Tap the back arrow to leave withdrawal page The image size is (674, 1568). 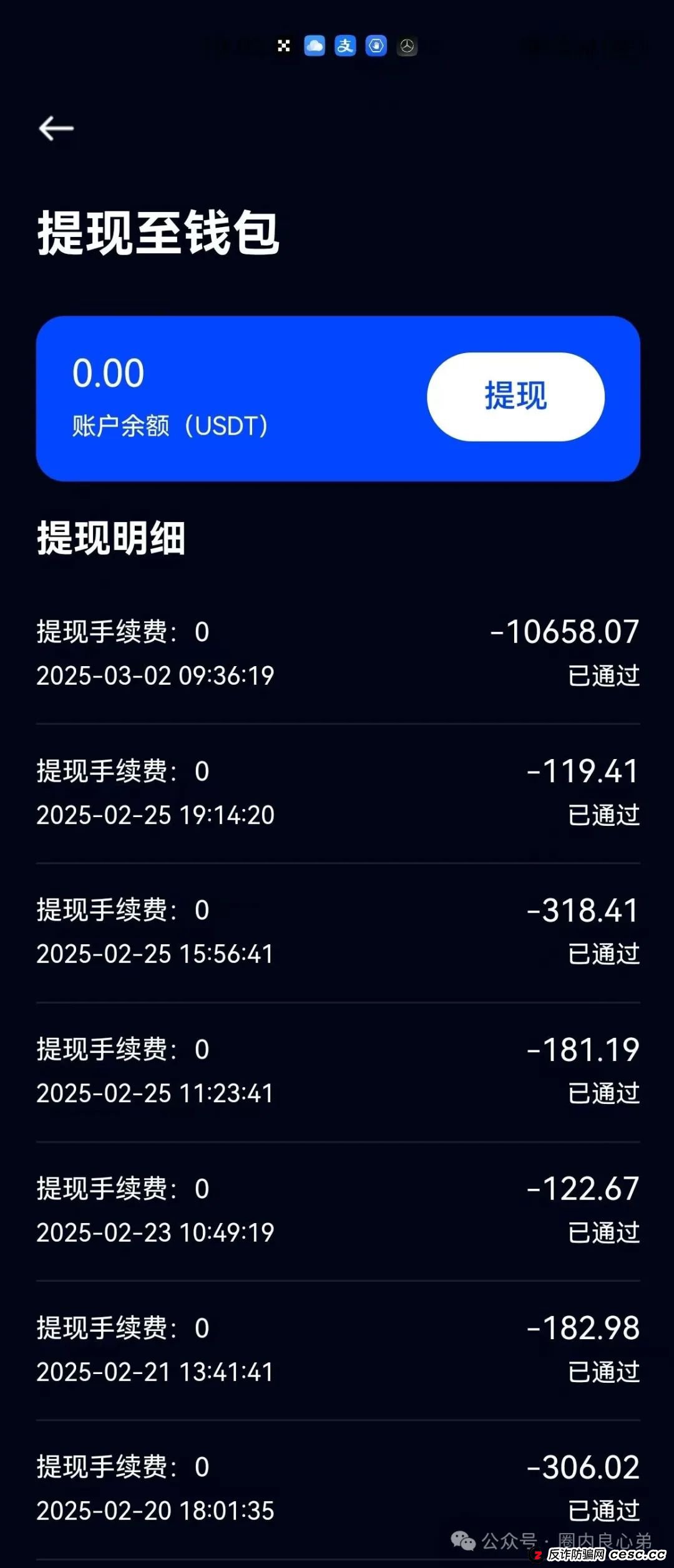[x=56, y=128]
